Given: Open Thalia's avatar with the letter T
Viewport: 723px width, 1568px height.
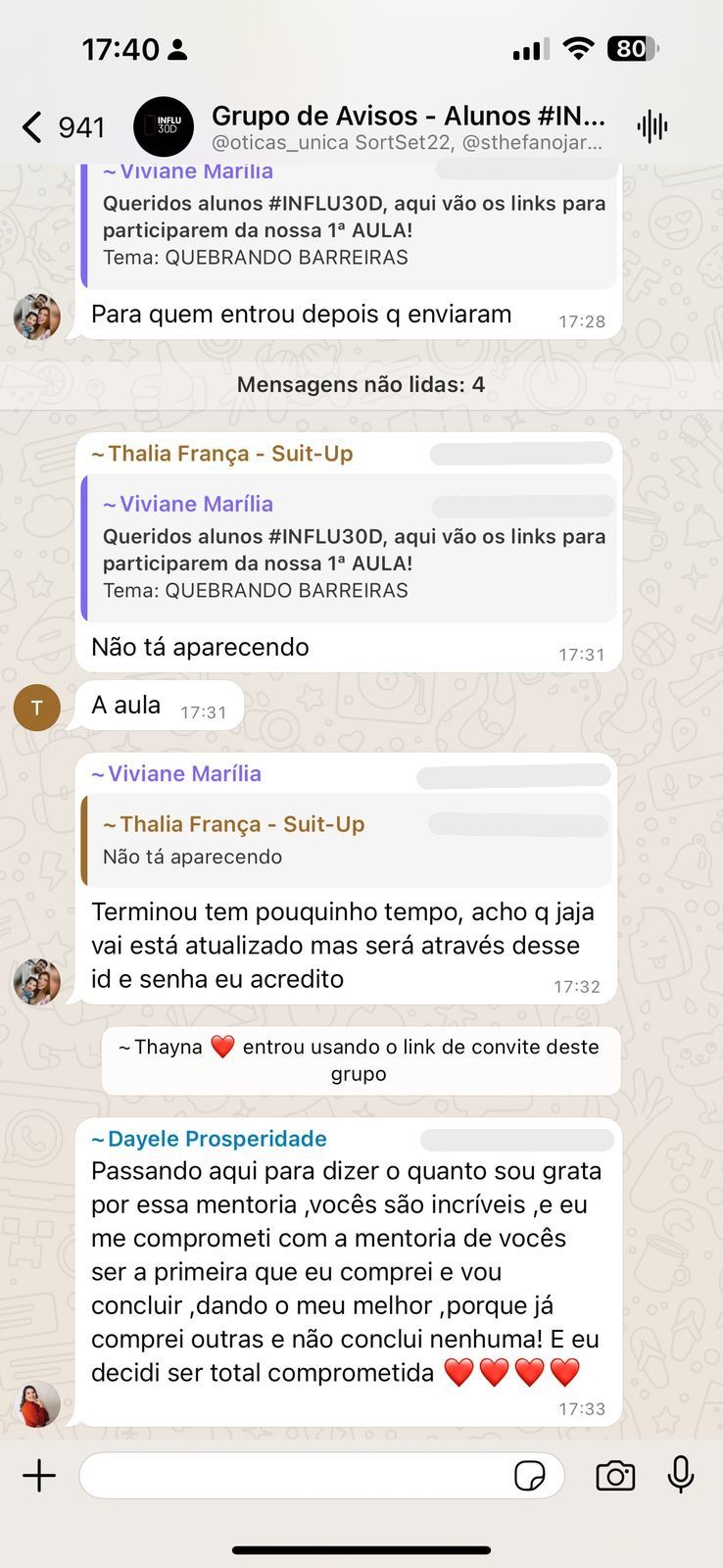Looking at the screenshot, I should [37, 708].
